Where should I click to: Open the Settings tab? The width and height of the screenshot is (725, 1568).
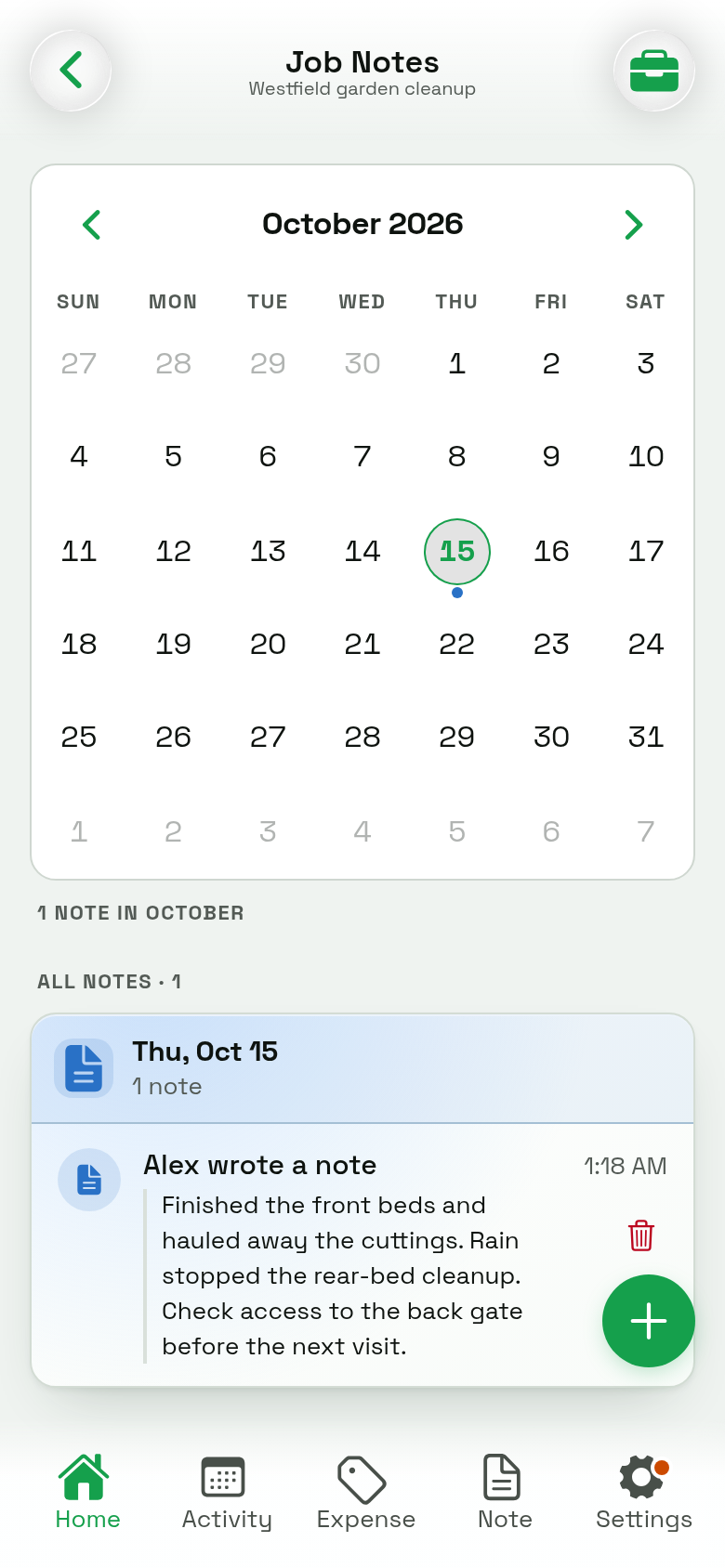pyautogui.click(x=644, y=1492)
